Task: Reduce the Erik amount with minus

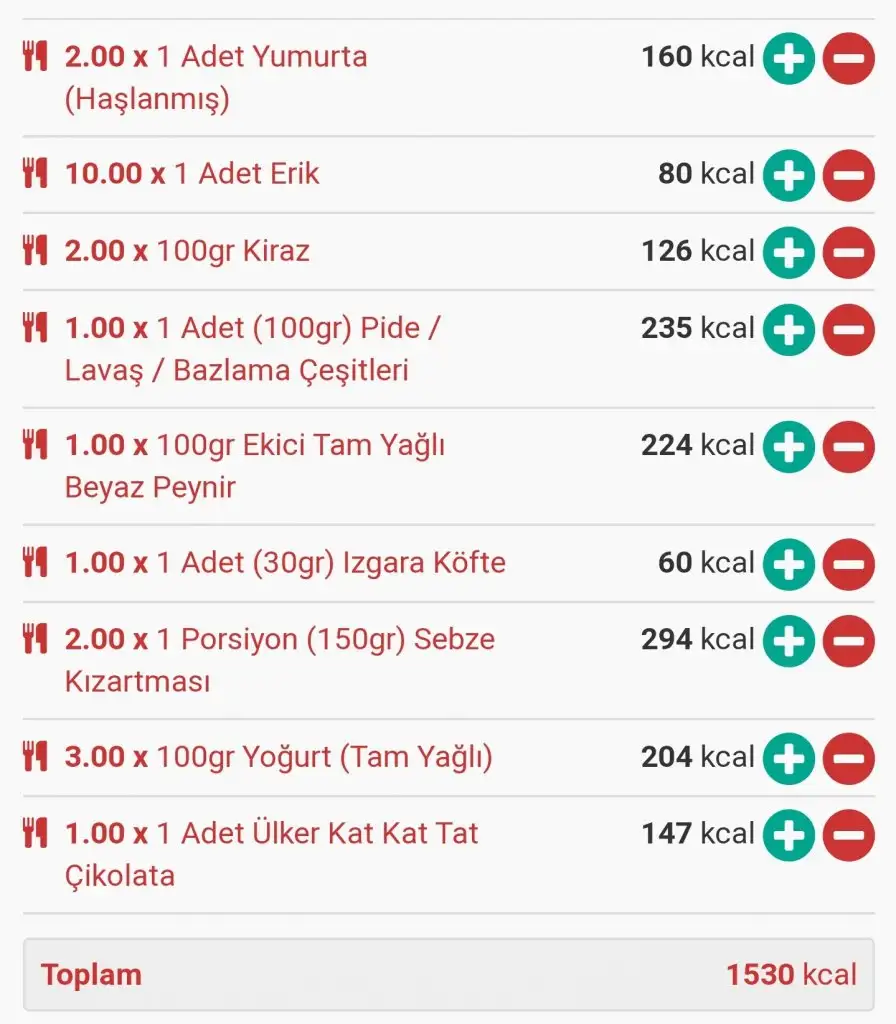Action: [848, 175]
